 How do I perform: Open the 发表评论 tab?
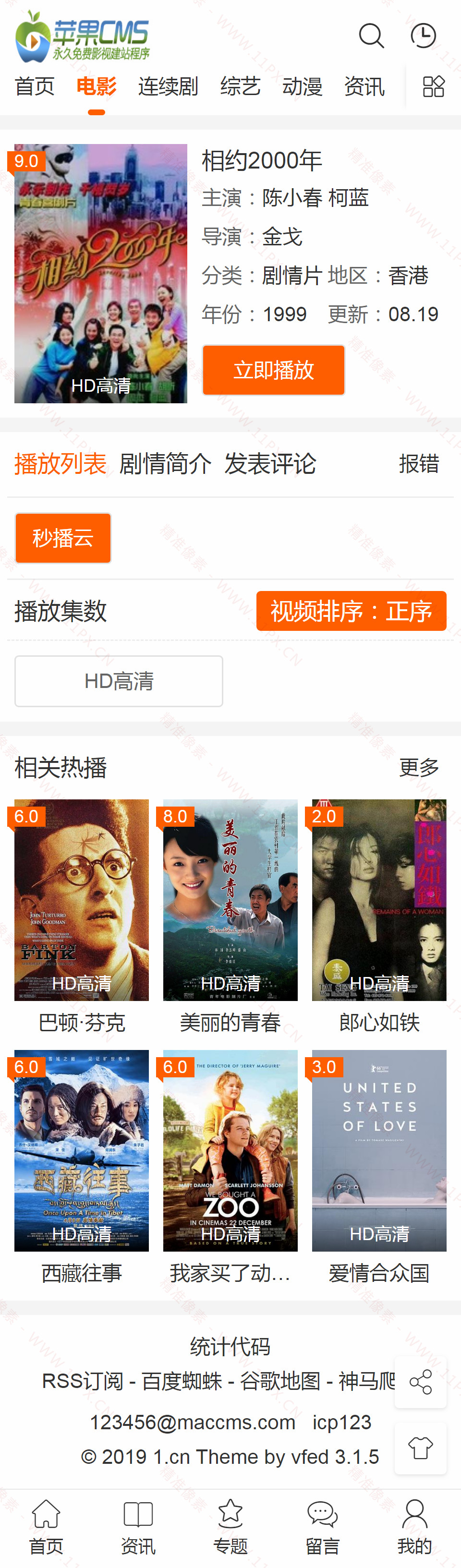pos(270,464)
